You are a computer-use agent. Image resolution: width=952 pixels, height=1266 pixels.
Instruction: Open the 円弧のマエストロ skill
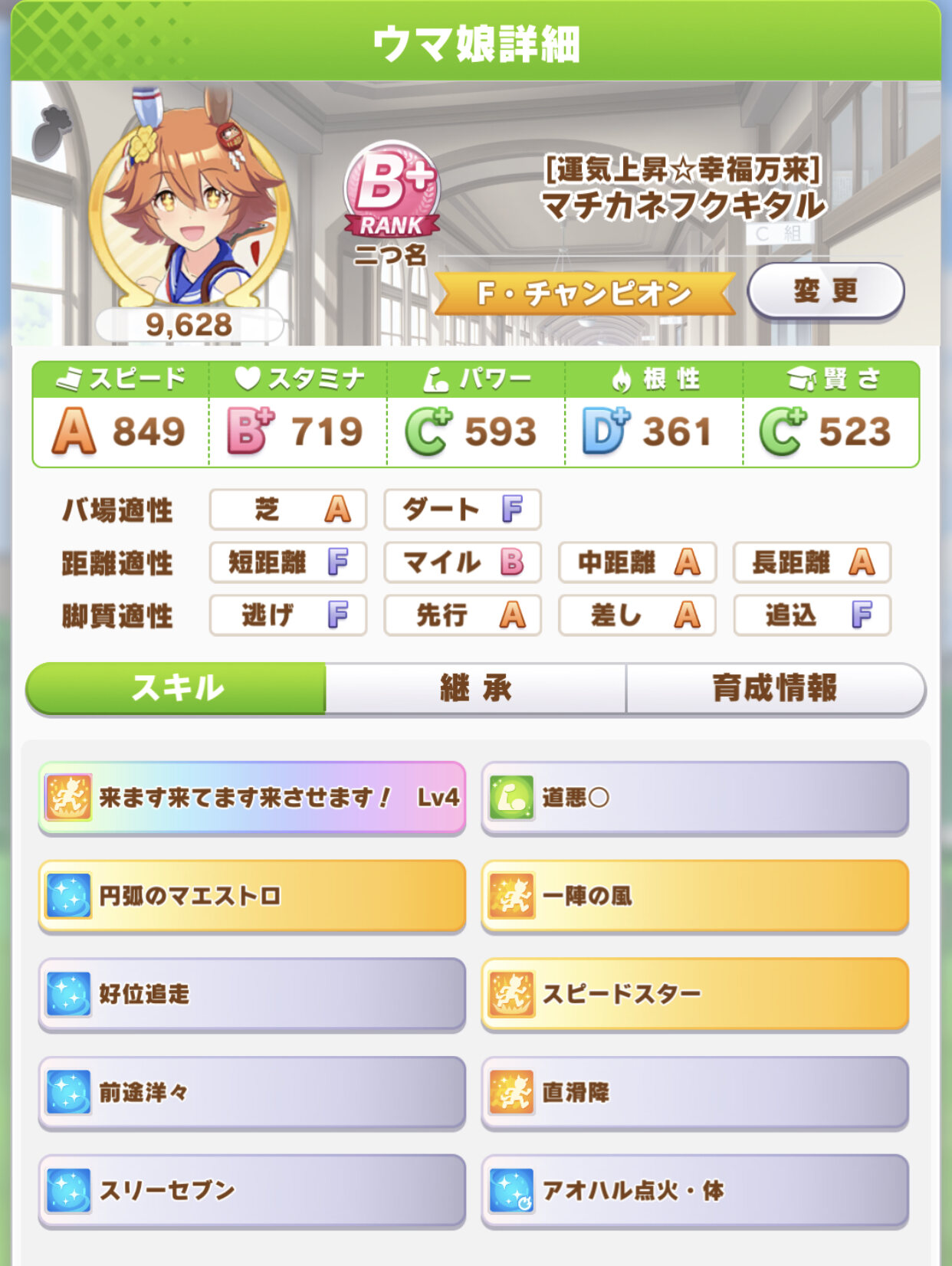252,896
